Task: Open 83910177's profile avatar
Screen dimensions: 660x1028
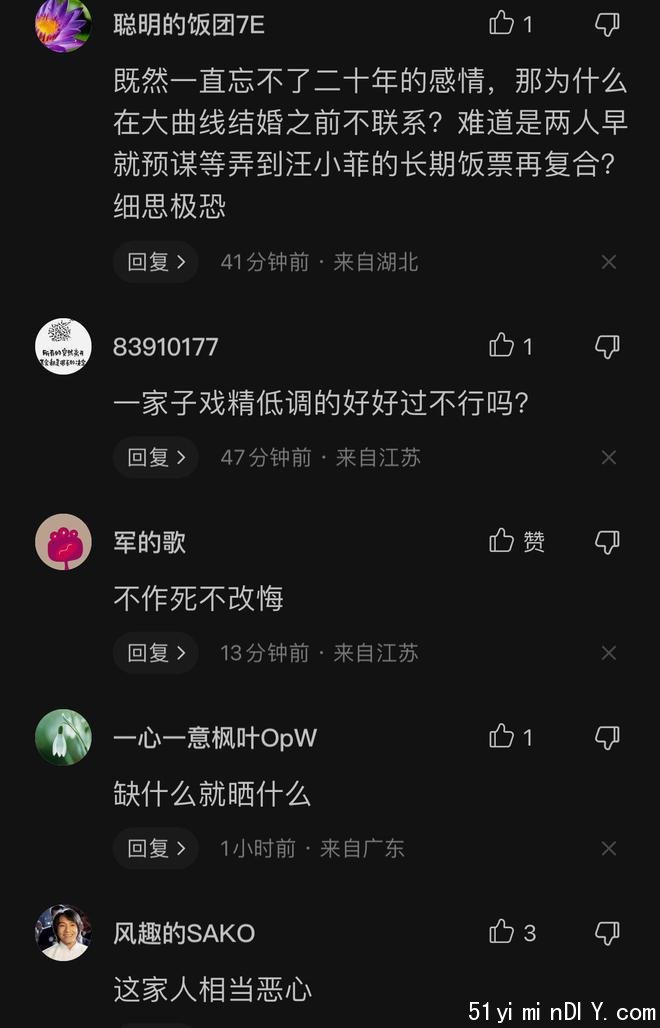Action: coord(63,346)
